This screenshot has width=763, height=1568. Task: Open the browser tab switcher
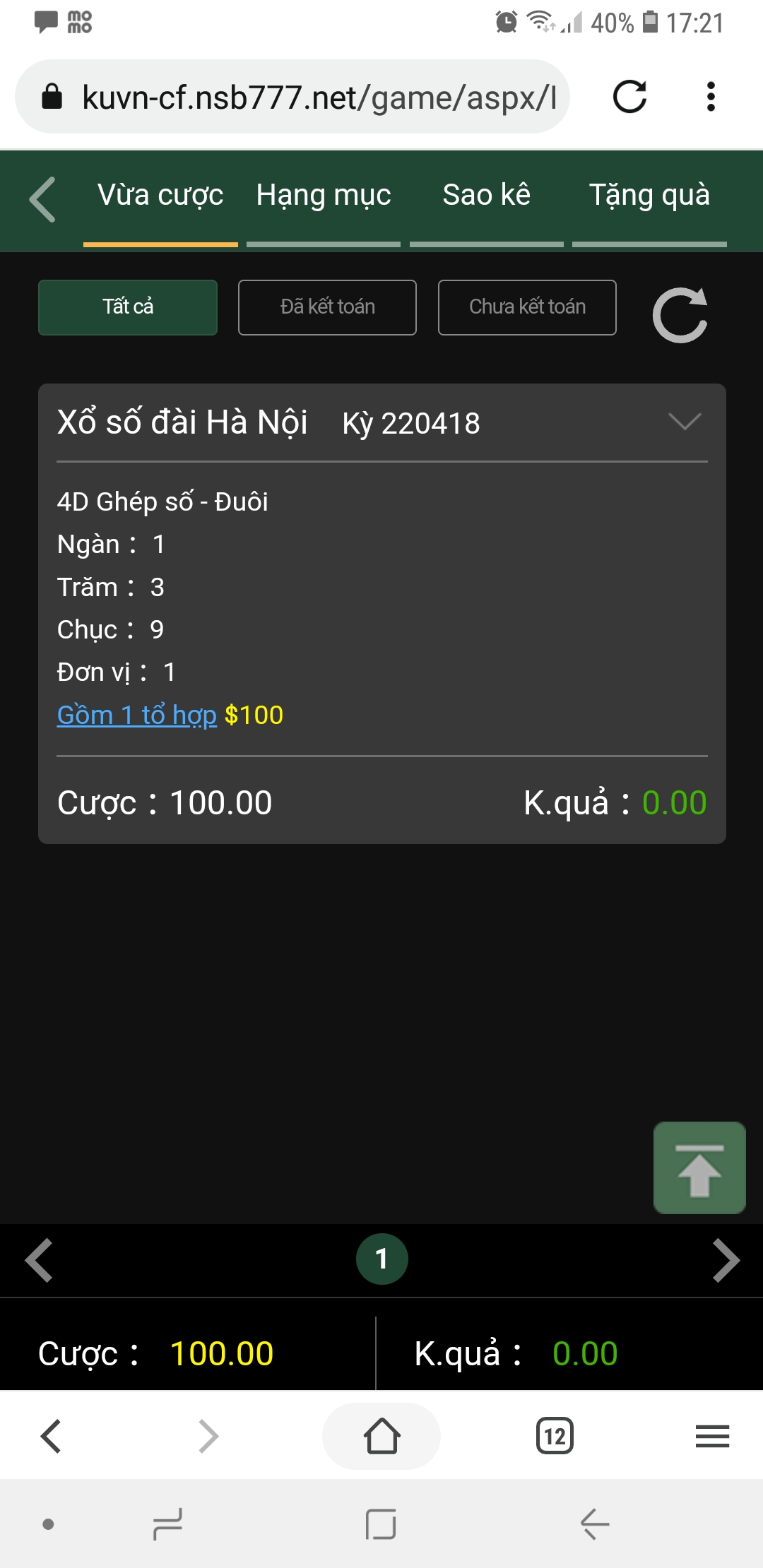pyautogui.click(x=555, y=1436)
